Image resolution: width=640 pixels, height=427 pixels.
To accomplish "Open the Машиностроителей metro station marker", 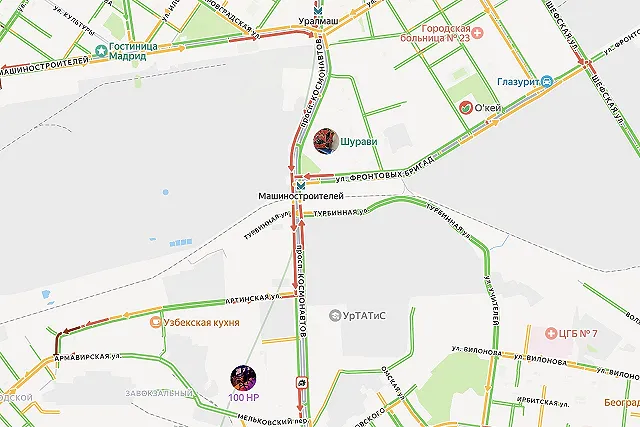I will pos(300,184).
